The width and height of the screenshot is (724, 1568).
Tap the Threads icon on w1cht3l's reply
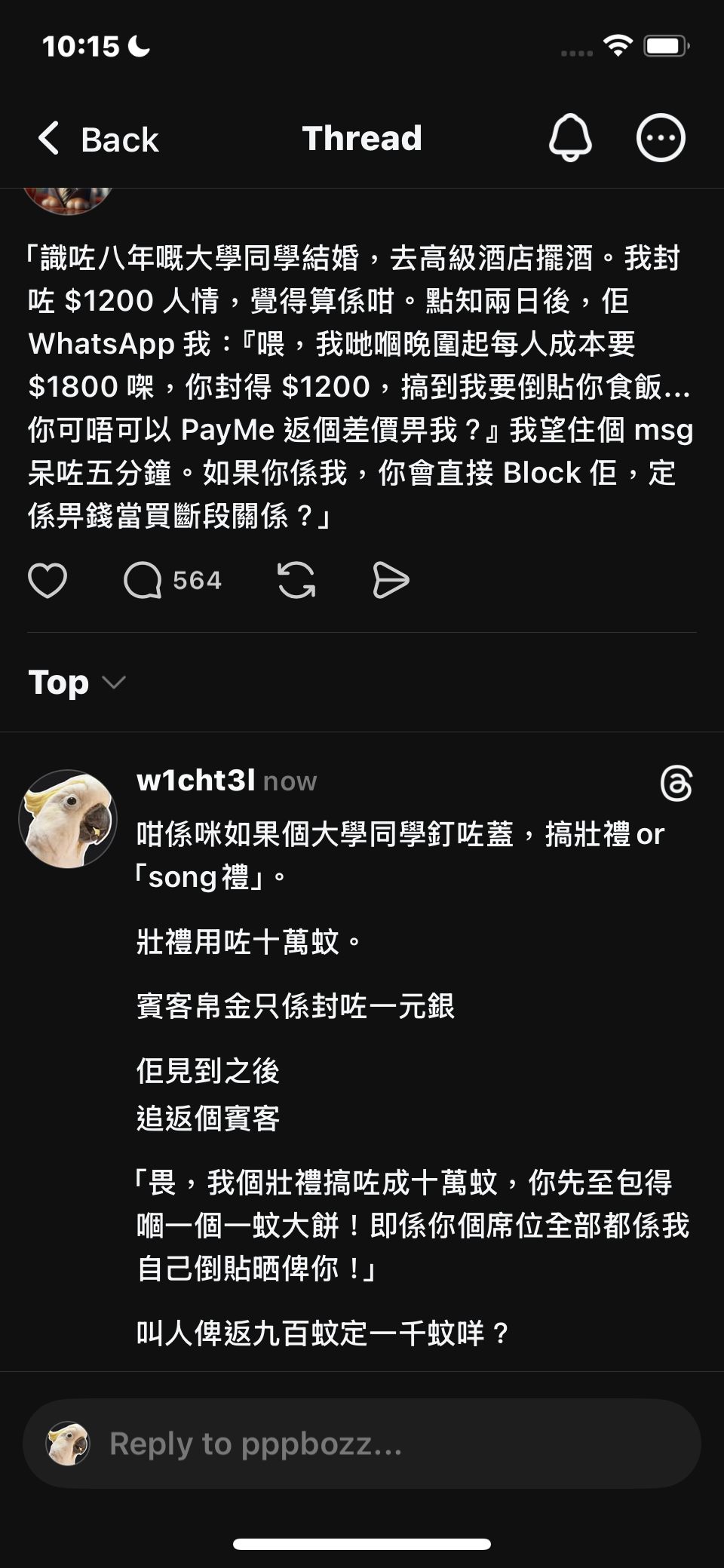pyautogui.click(x=676, y=783)
